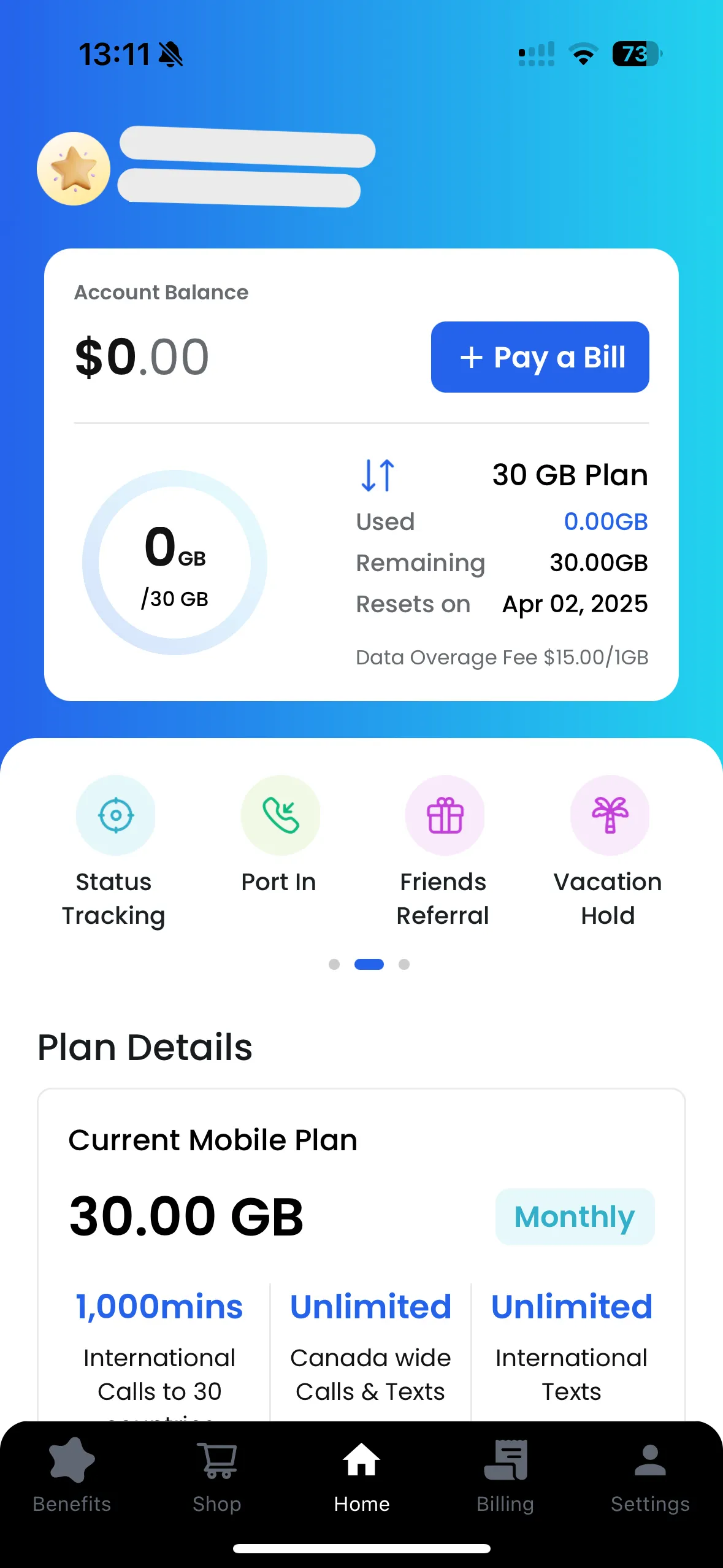Open the Settings tab
723x1568 pixels.
(x=650, y=1475)
